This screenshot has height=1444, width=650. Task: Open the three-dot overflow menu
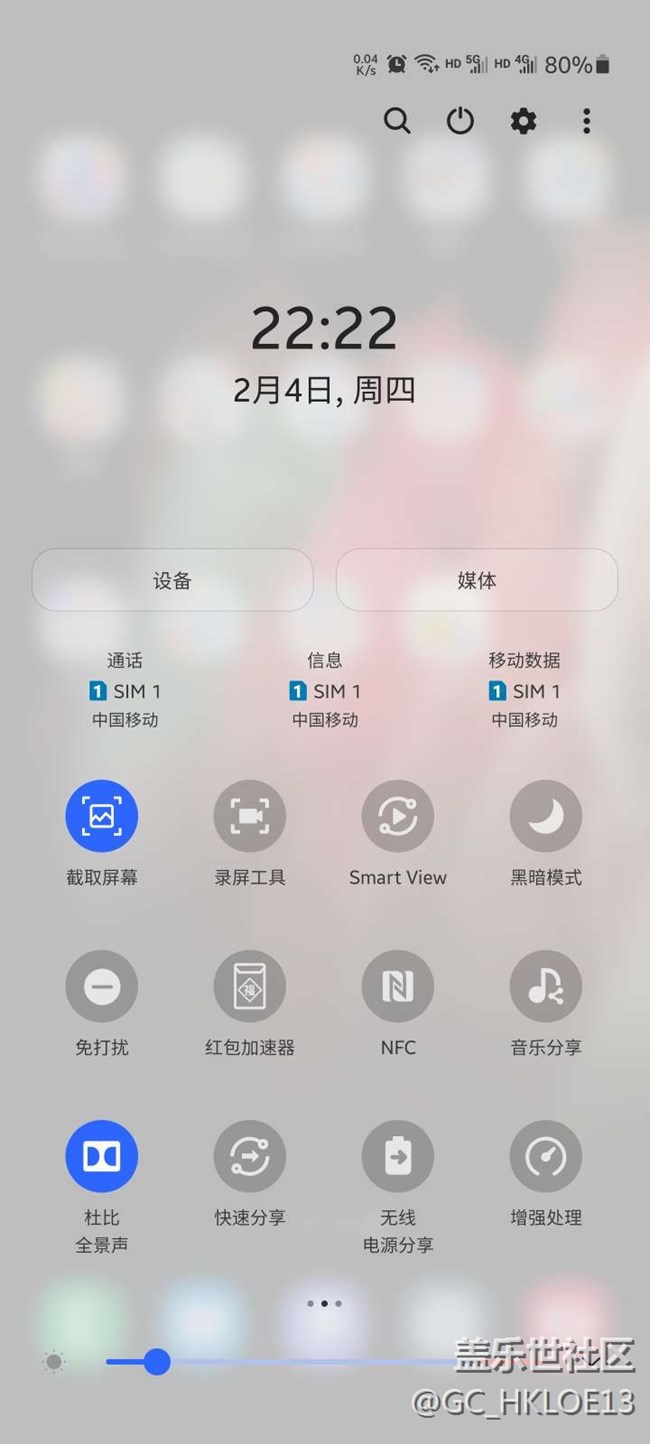tap(586, 122)
